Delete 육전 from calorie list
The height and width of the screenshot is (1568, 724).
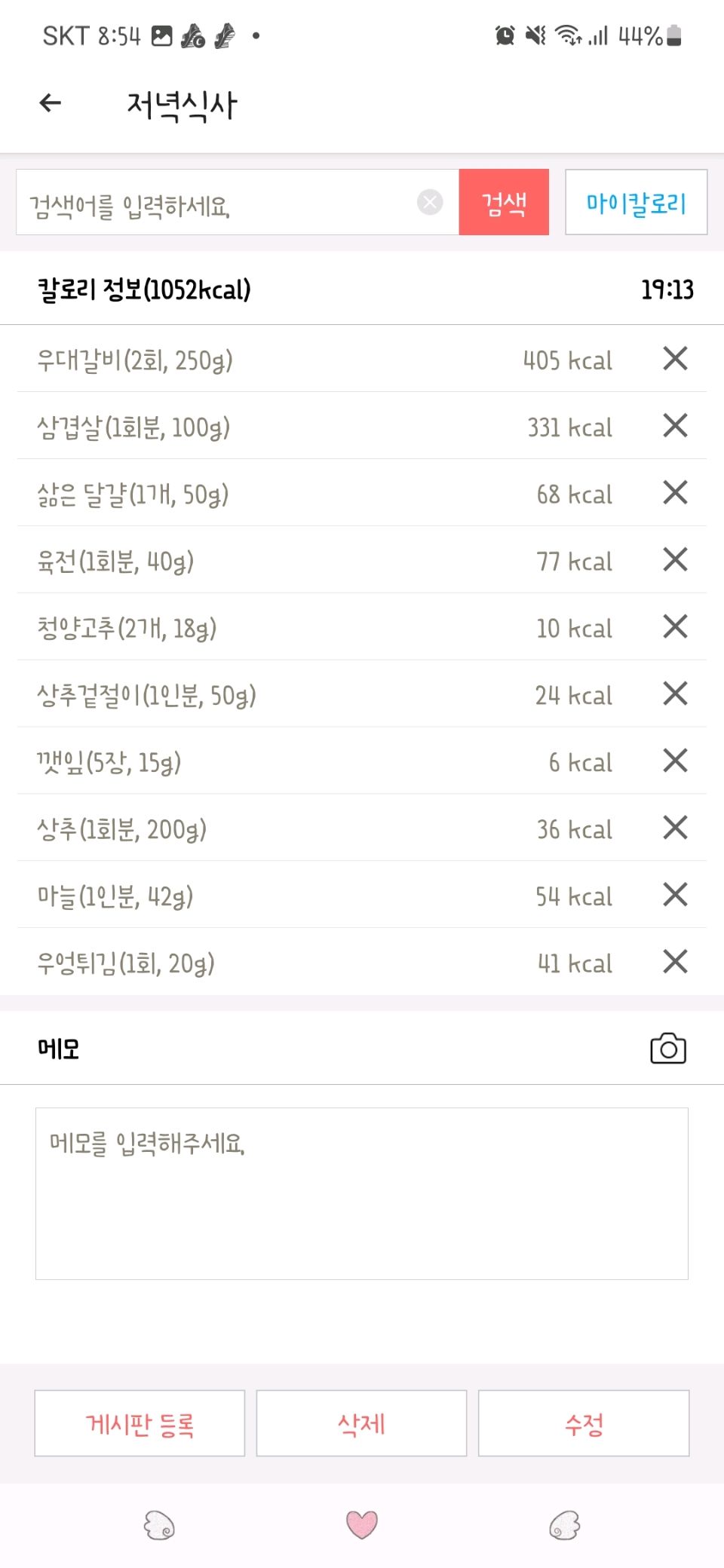675,560
